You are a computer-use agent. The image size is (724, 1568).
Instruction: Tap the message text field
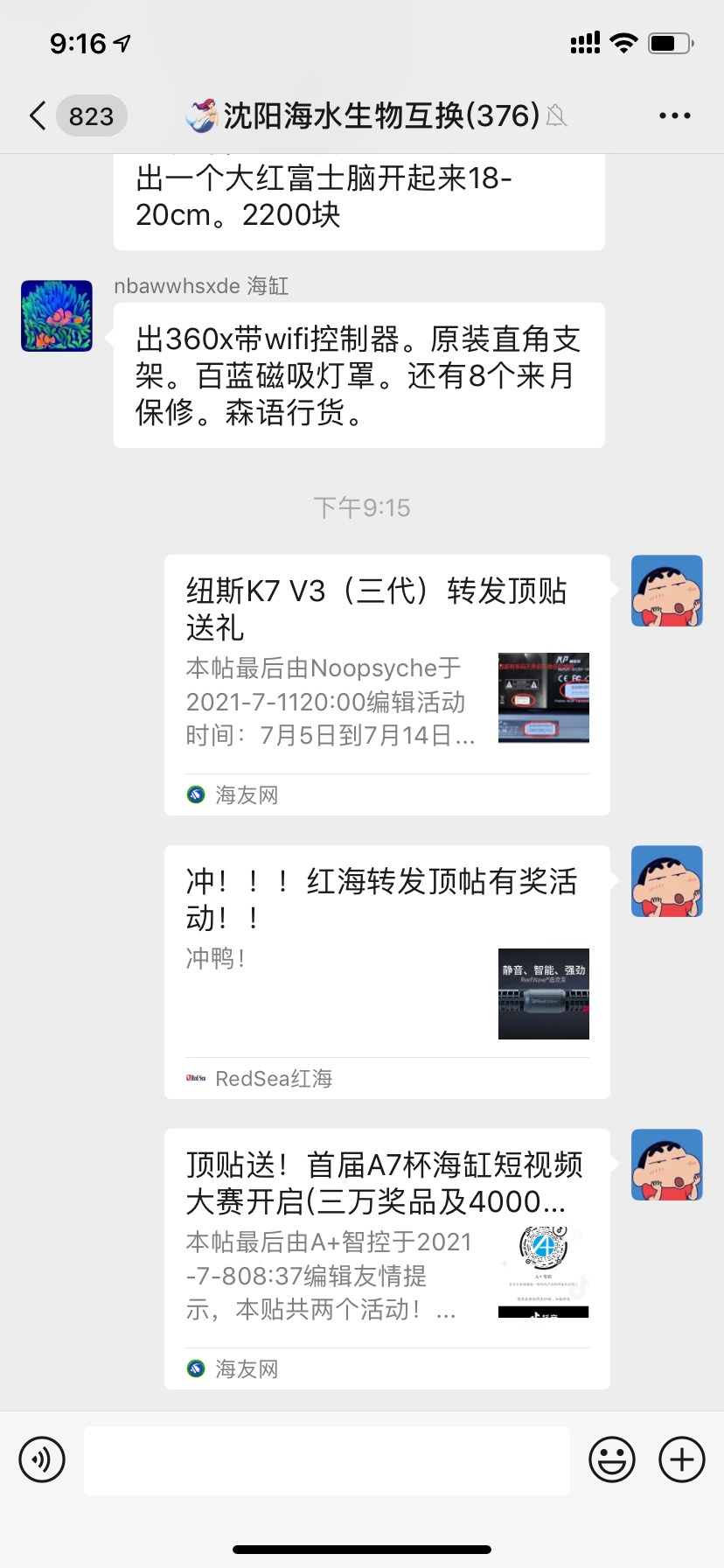[x=326, y=1459]
